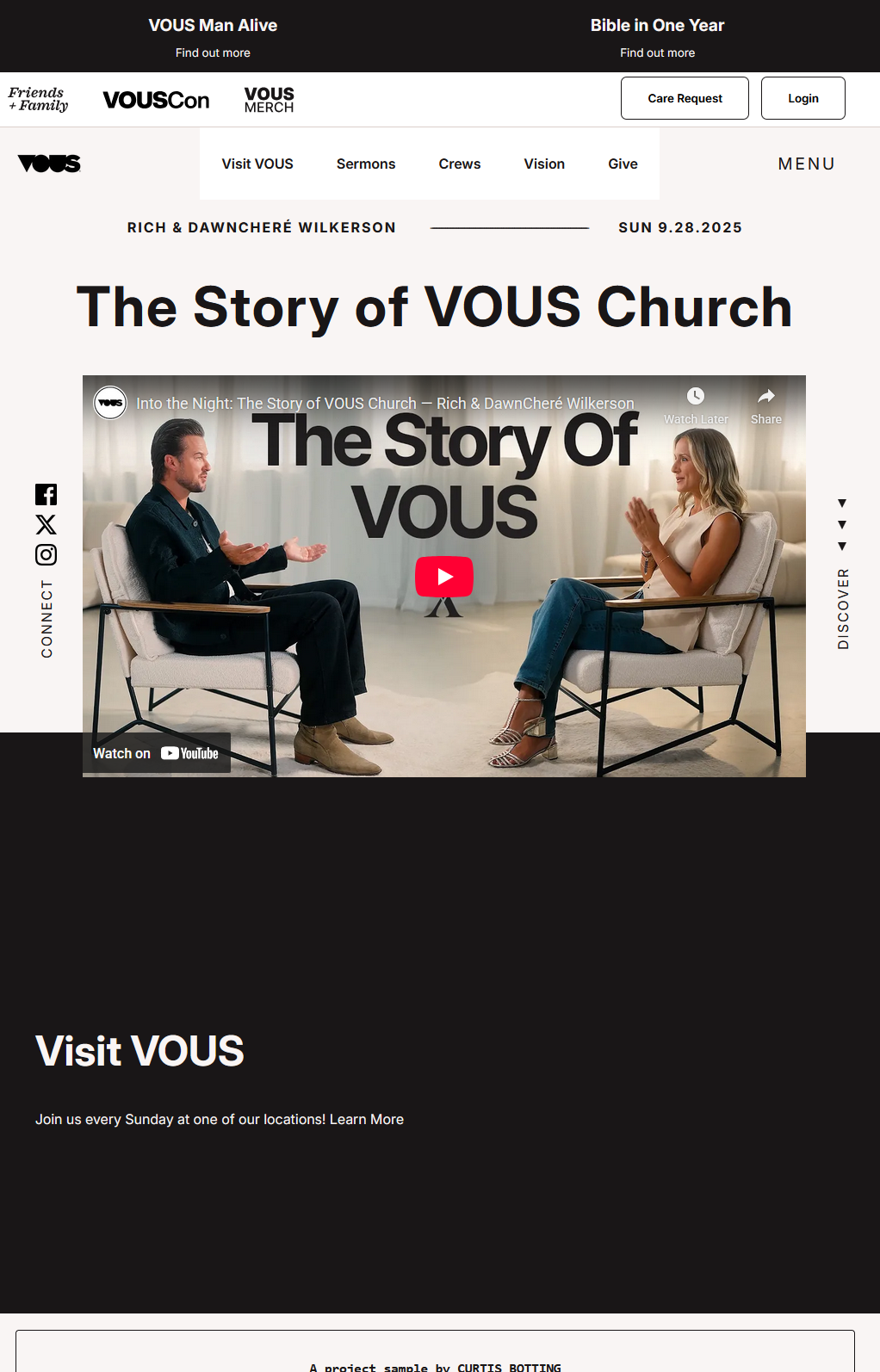
Task: Open the Sermons section
Action: [x=366, y=164]
